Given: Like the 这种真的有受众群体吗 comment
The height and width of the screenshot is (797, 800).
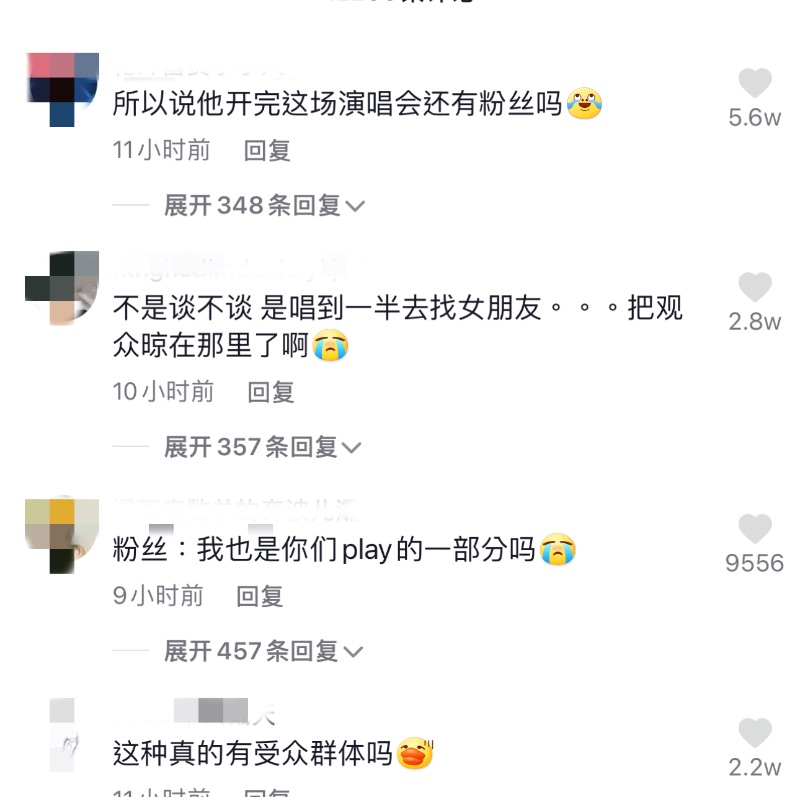Looking at the screenshot, I should click(754, 735).
